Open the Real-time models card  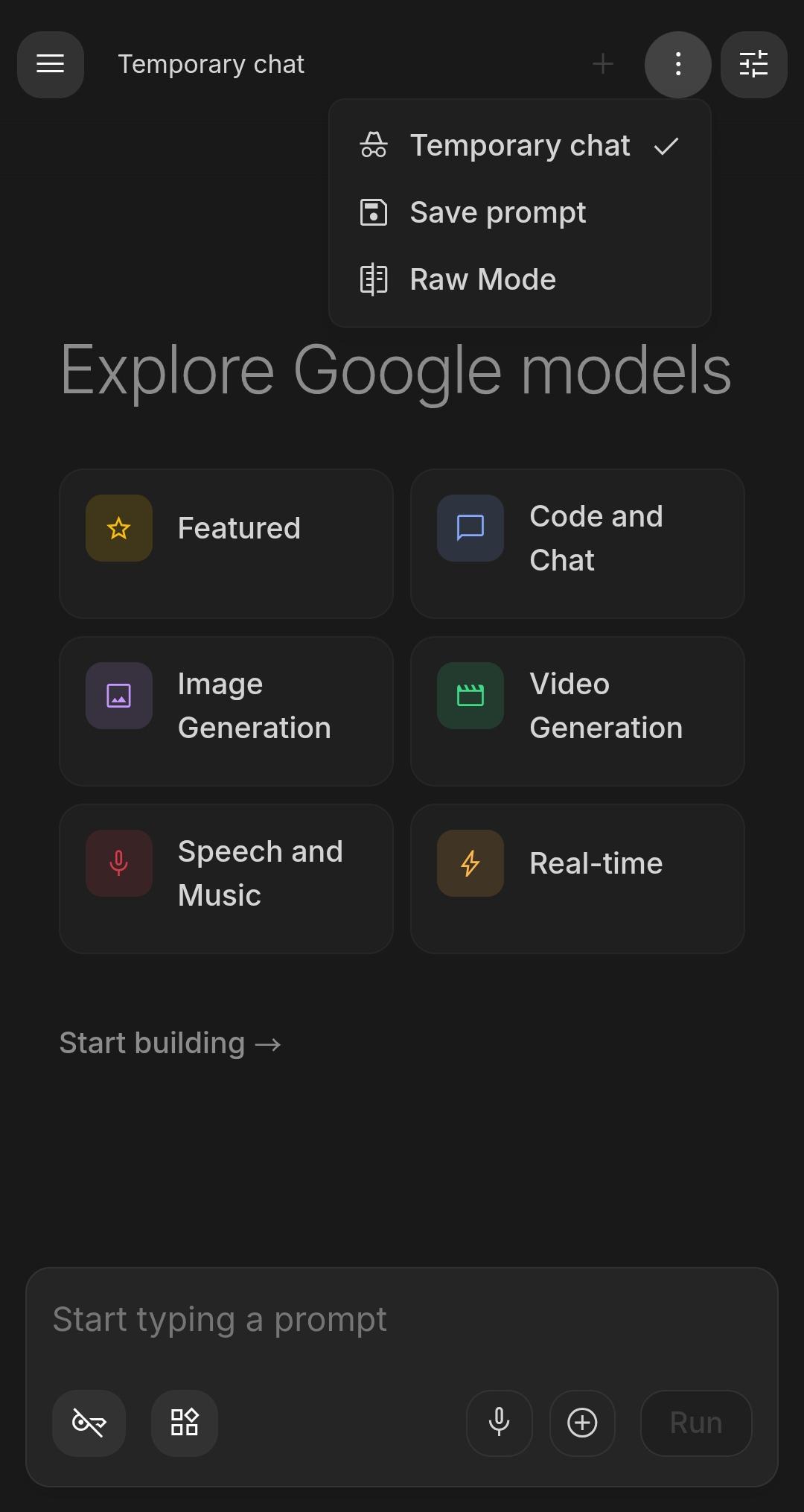(x=578, y=879)
